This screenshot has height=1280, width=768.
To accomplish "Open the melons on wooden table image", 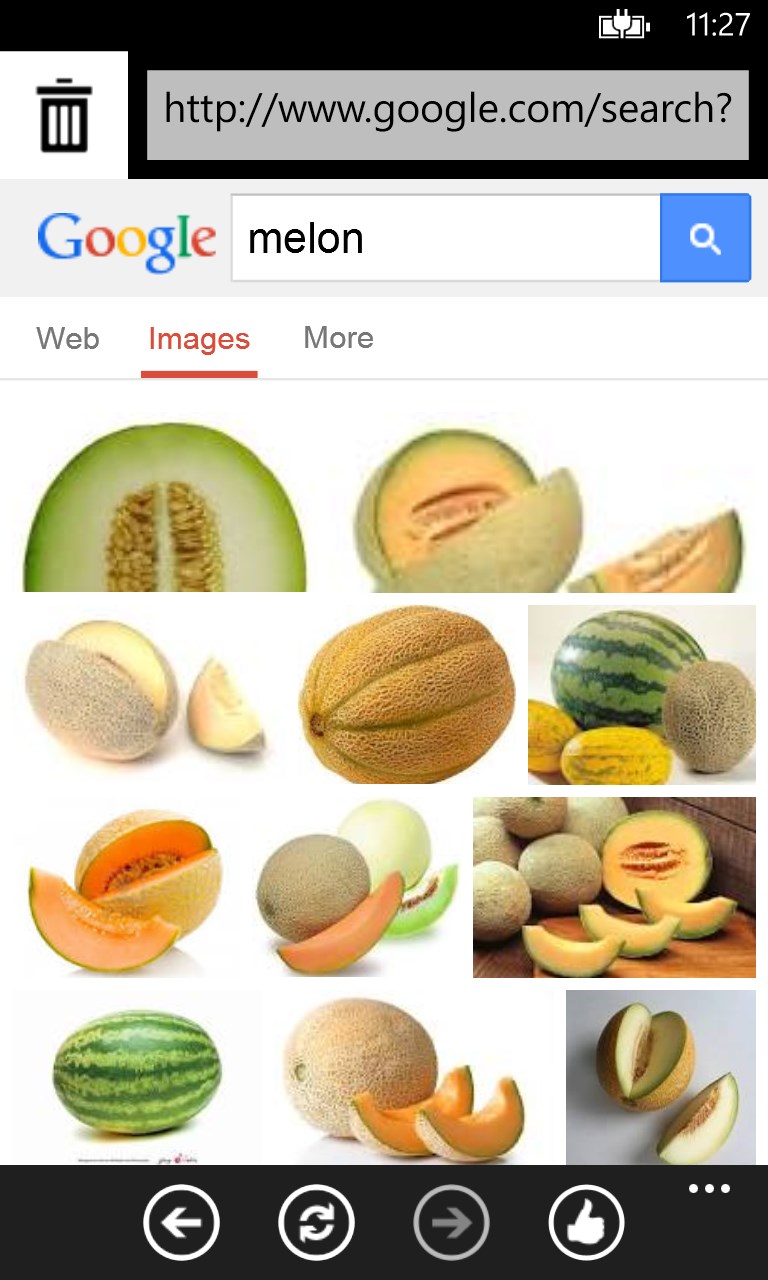I will point(614,887).
